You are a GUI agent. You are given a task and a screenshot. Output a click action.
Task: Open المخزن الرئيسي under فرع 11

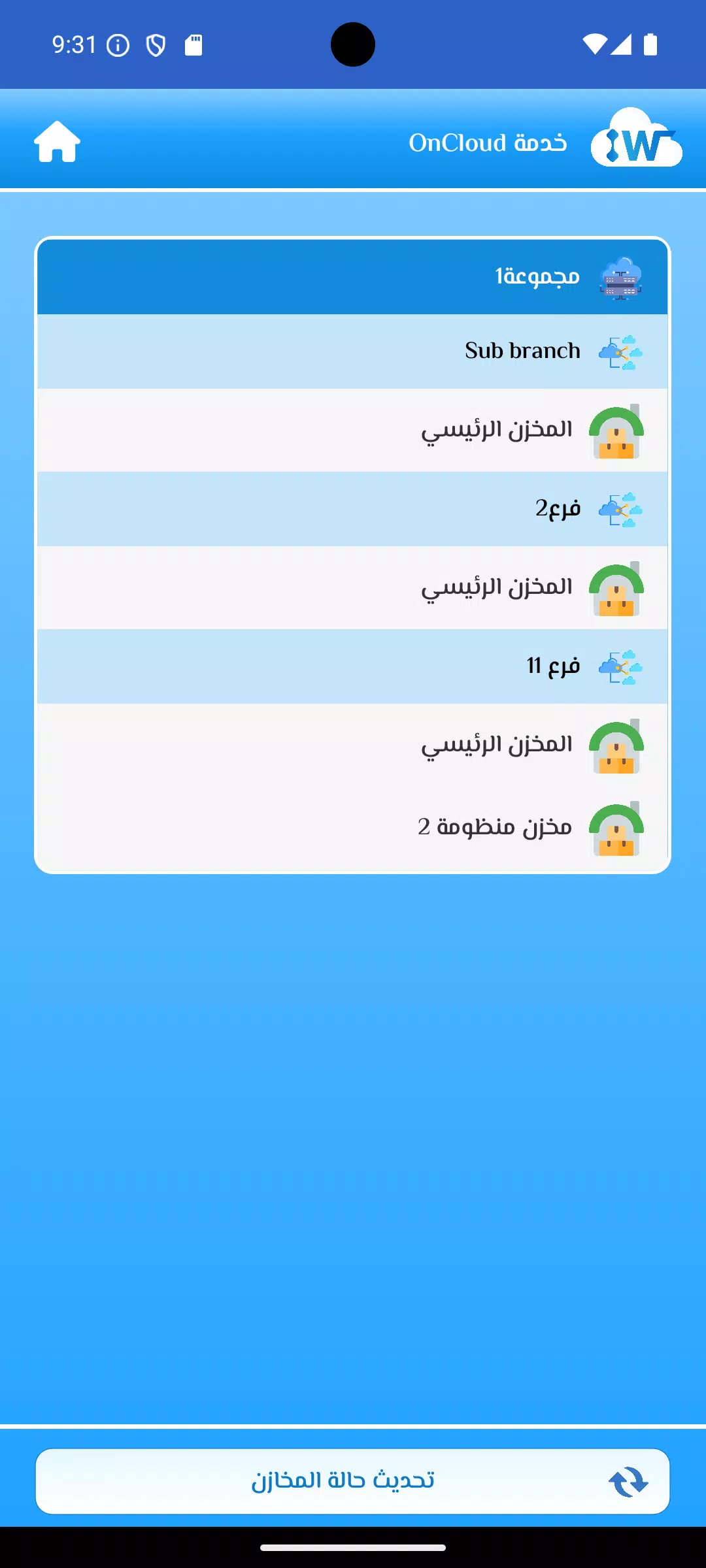click(x=353, y=745)
